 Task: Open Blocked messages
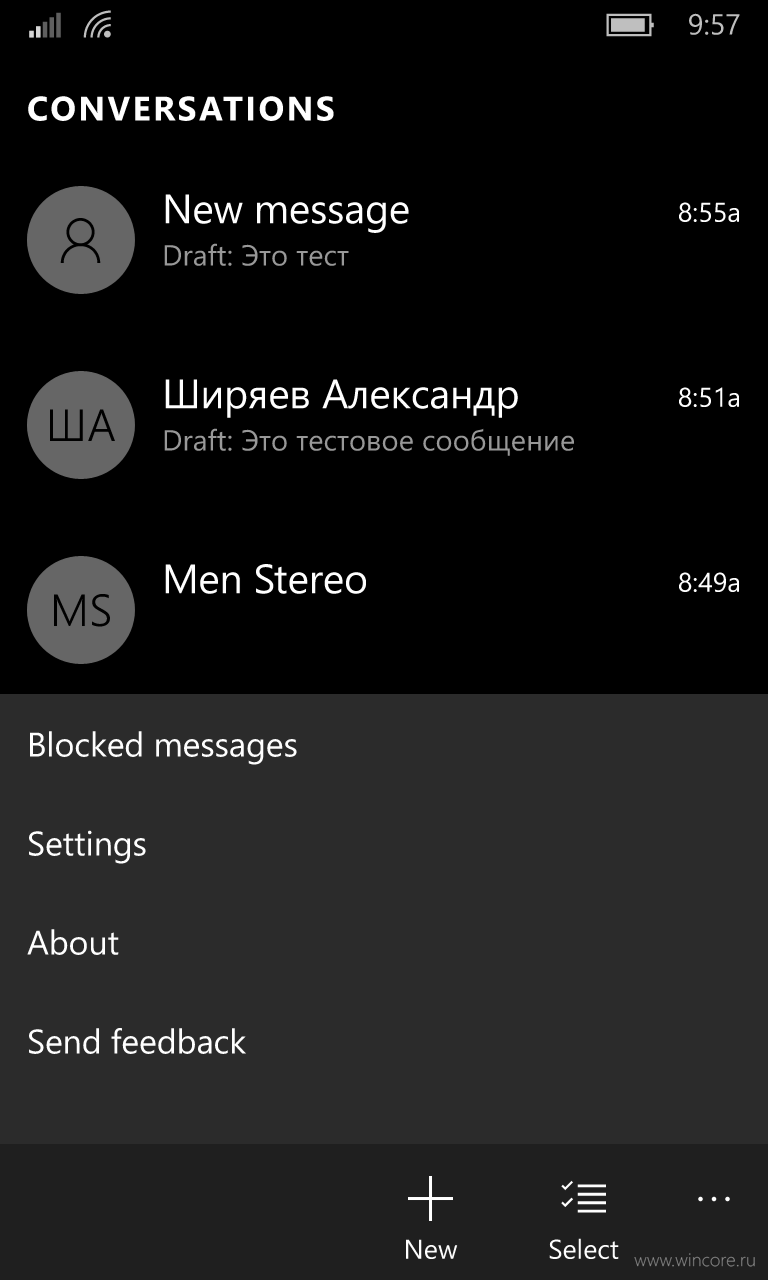[384, 745]
